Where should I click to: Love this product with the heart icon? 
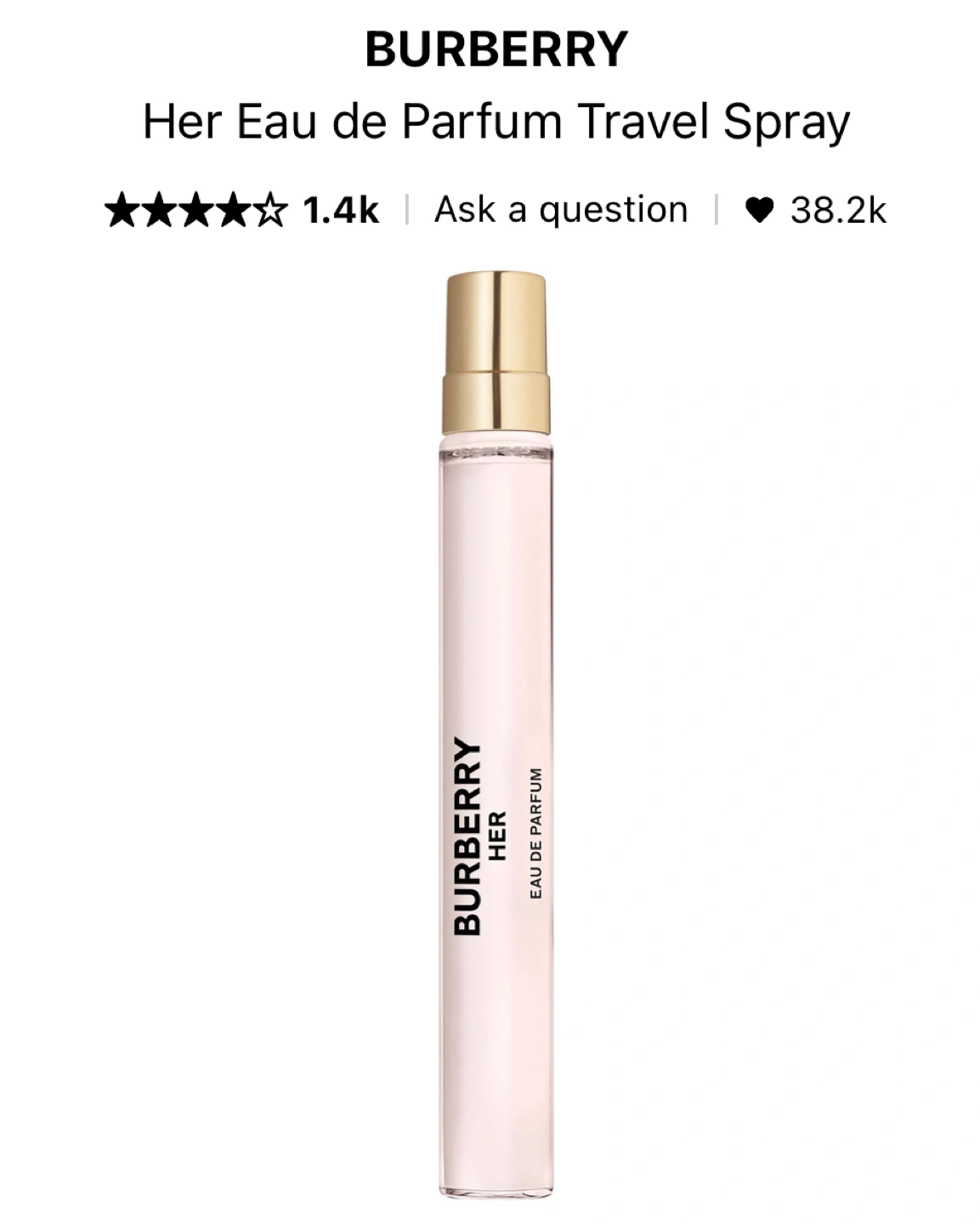pyautogui.click(x=758, y=210)
